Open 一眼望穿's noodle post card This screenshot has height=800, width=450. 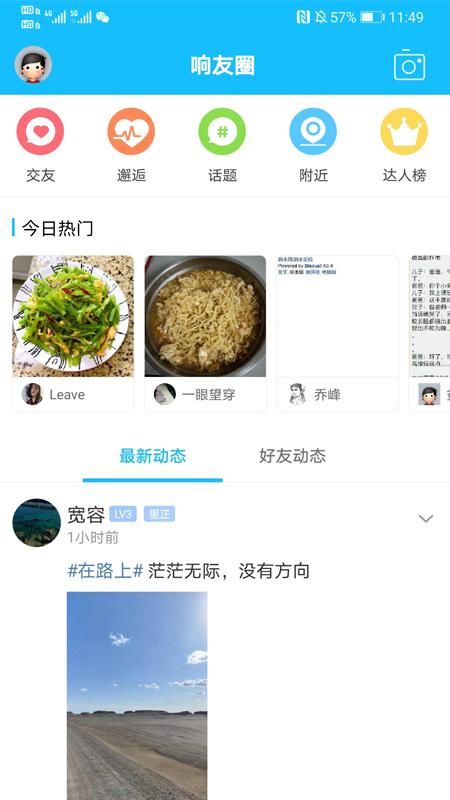(205, 333)
